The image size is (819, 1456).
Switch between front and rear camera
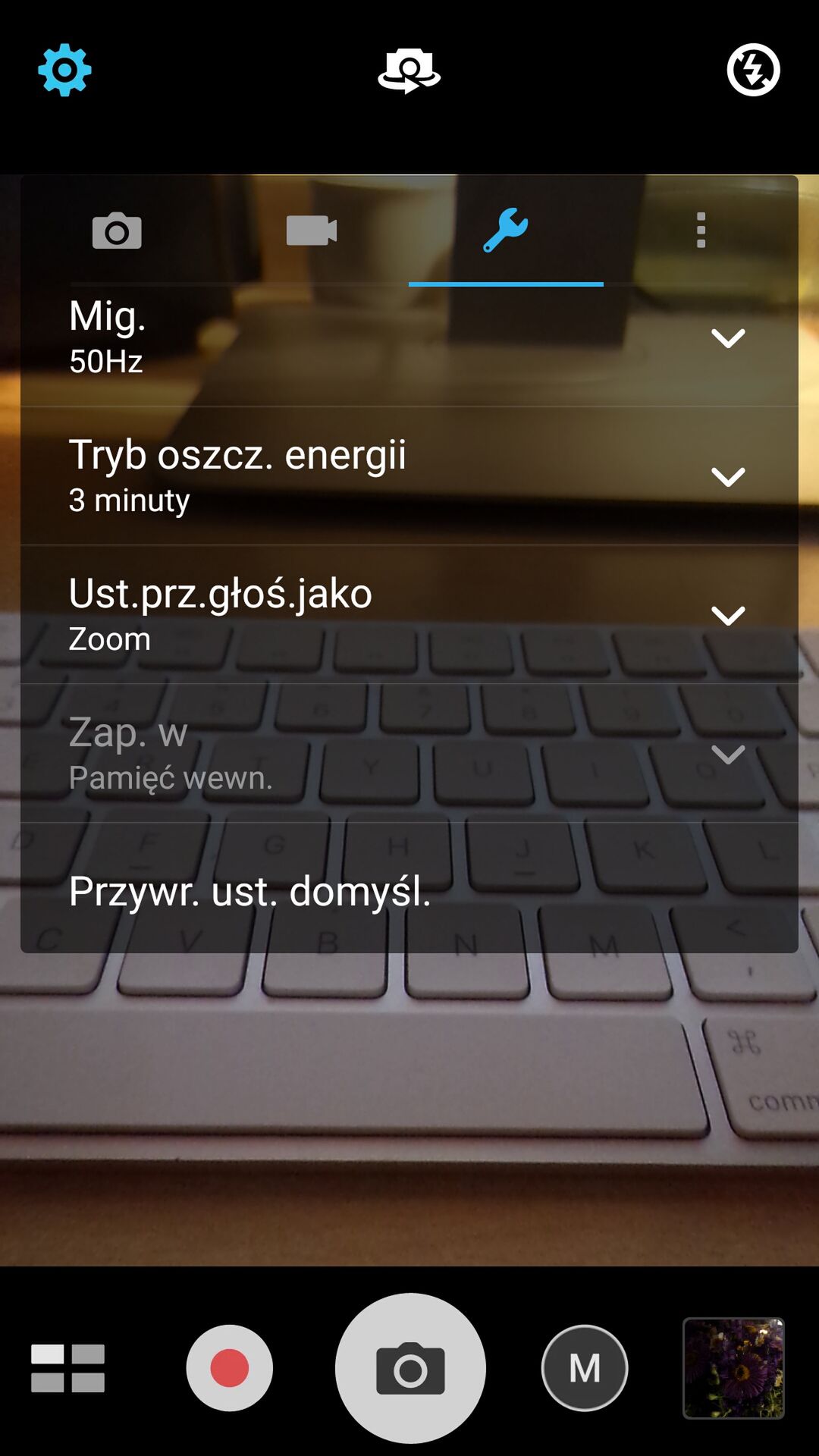[x=409, y=71]
